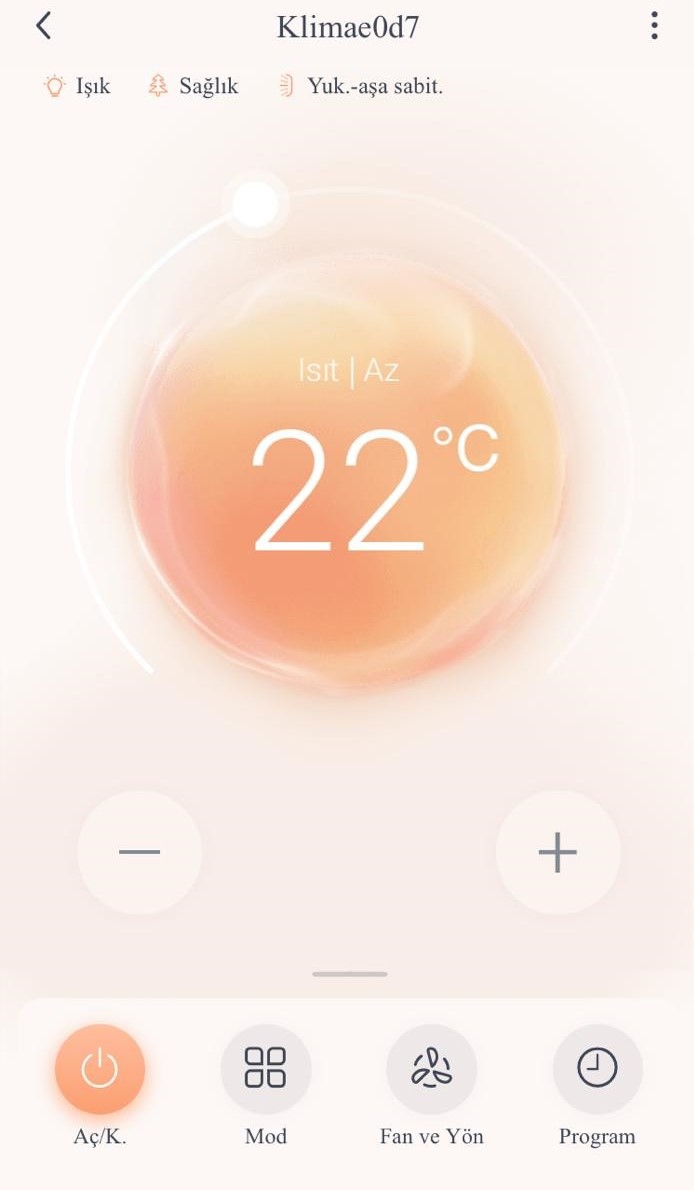694x1190 pixels.
Task: Open the Program timer
Action: point(598,1069)
